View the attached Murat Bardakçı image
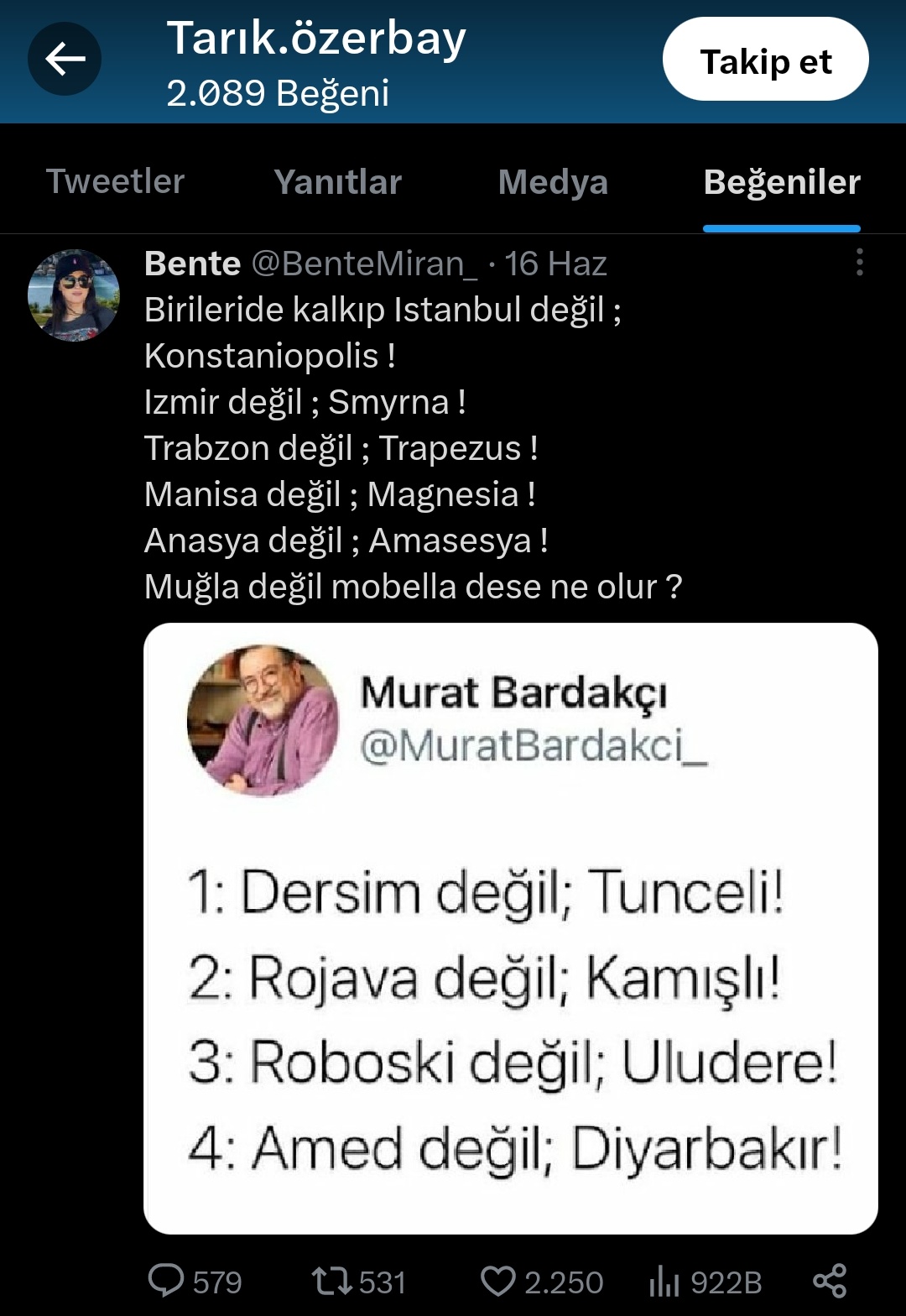This screenshot has height=1316, width=906. [x=510, y=927]
